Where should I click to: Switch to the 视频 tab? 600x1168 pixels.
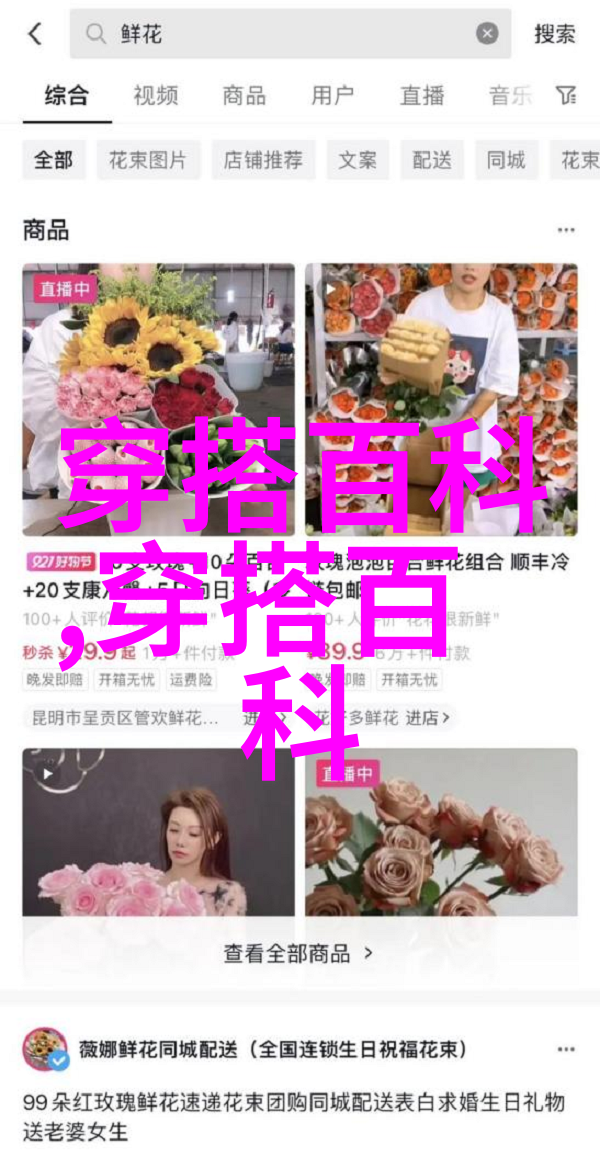click(155, 96)
